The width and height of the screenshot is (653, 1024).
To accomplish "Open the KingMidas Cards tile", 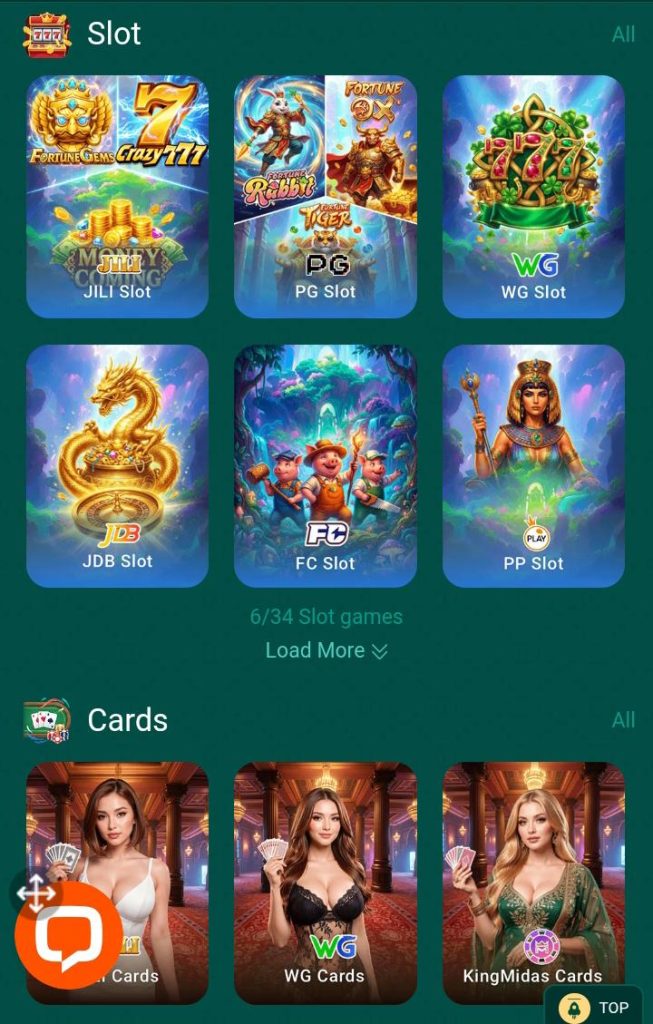I will (x=533, y=880).
